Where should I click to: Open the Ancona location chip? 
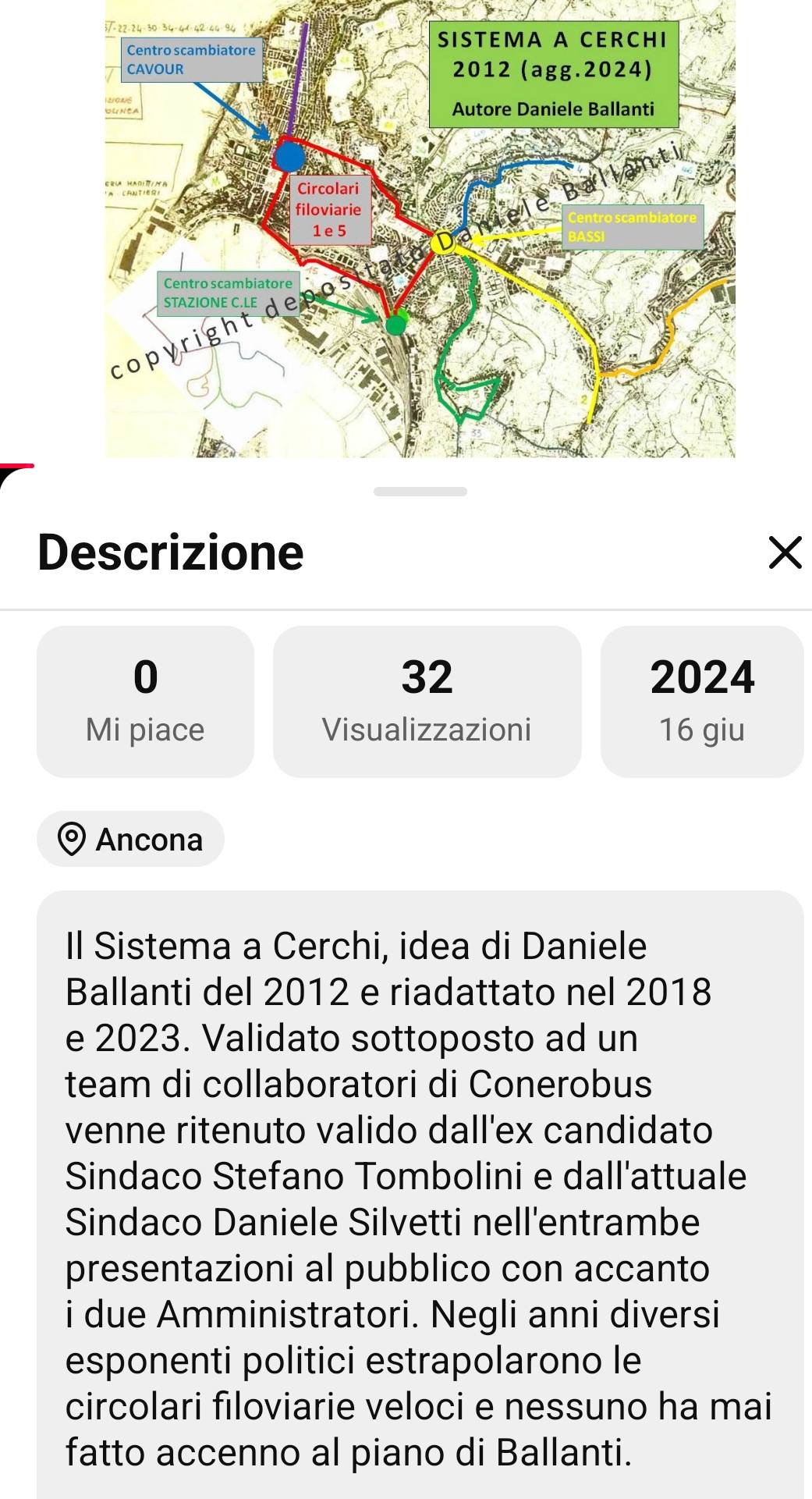(x=130, y=840)
